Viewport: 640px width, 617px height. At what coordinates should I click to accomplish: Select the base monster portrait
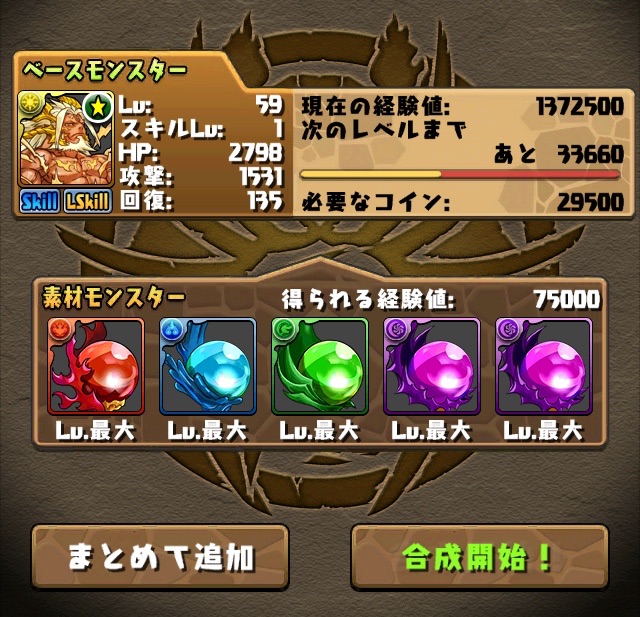(63, 139)
